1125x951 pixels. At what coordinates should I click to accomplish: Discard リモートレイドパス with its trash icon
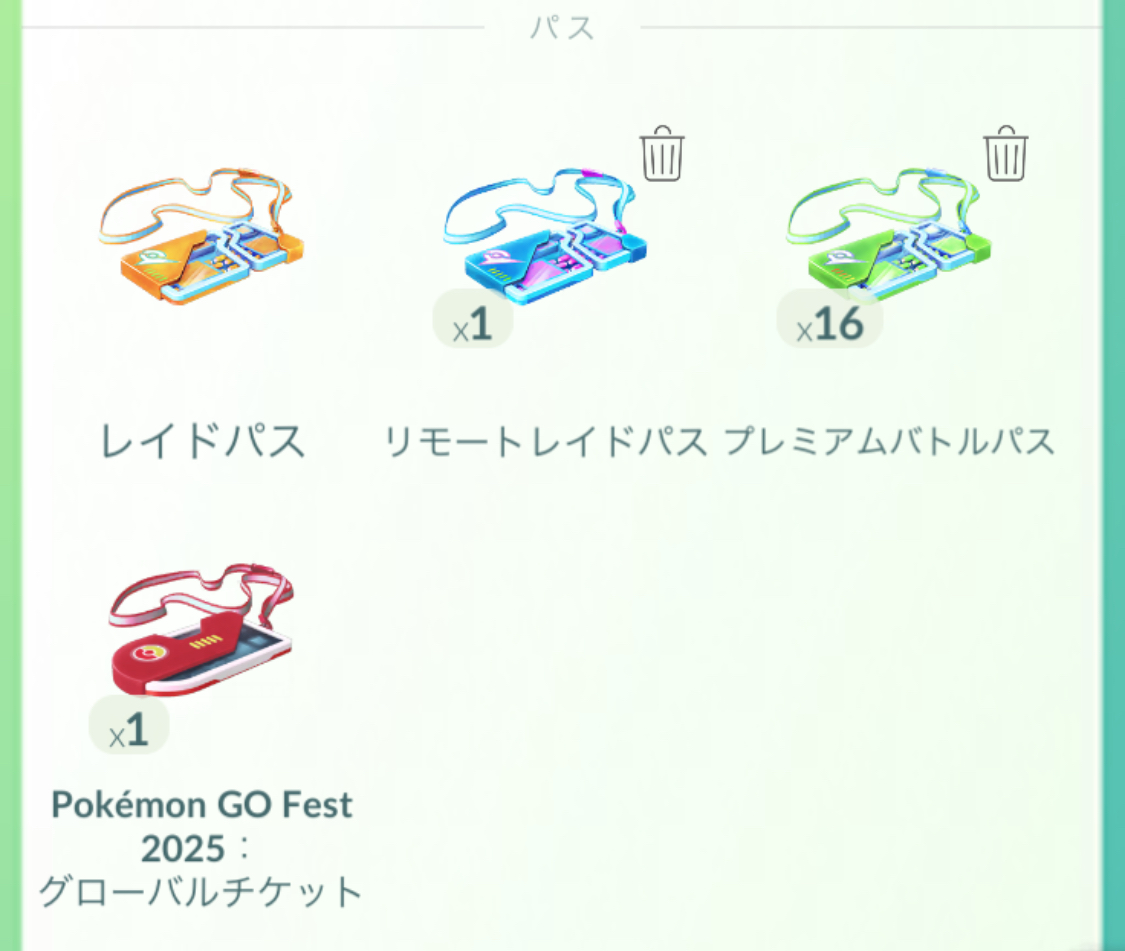pos(662,156)
